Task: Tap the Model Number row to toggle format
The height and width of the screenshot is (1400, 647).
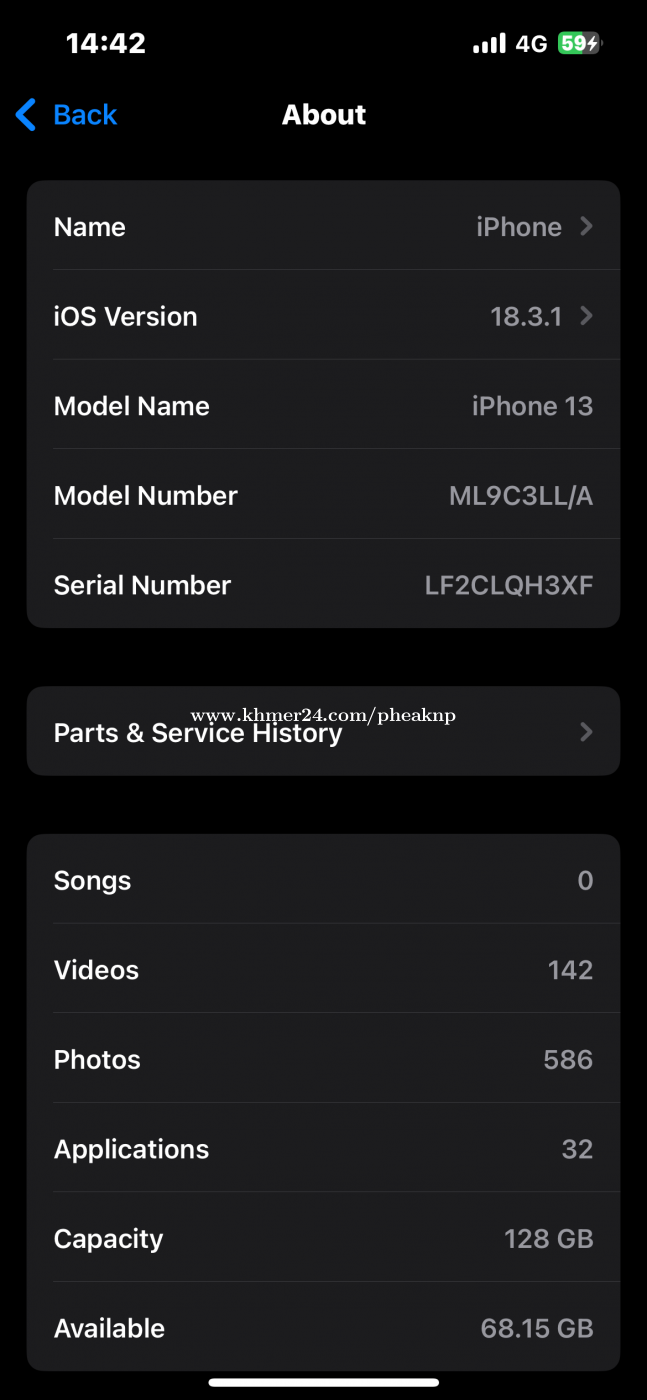Action: click(323, 495)
